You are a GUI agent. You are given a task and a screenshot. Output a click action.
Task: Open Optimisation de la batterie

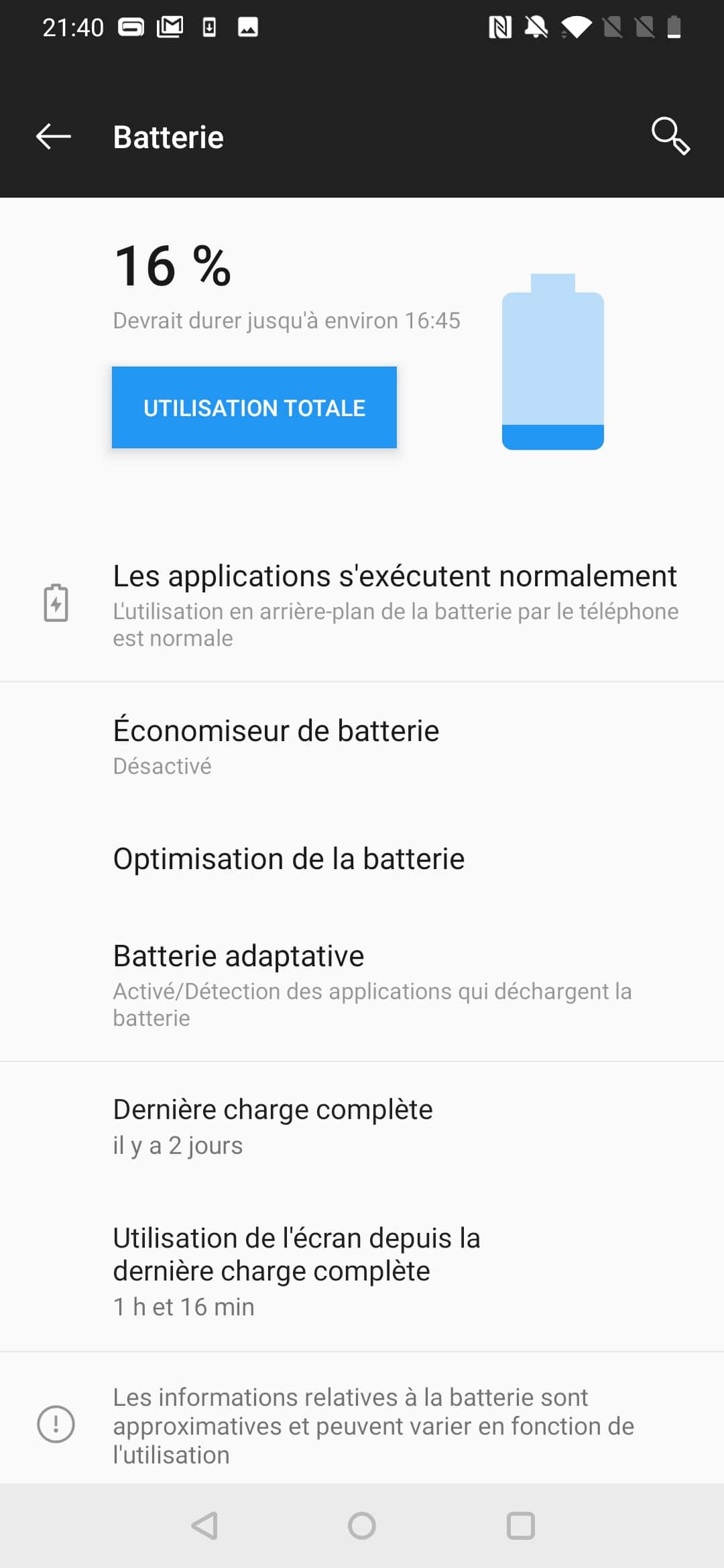362,858
